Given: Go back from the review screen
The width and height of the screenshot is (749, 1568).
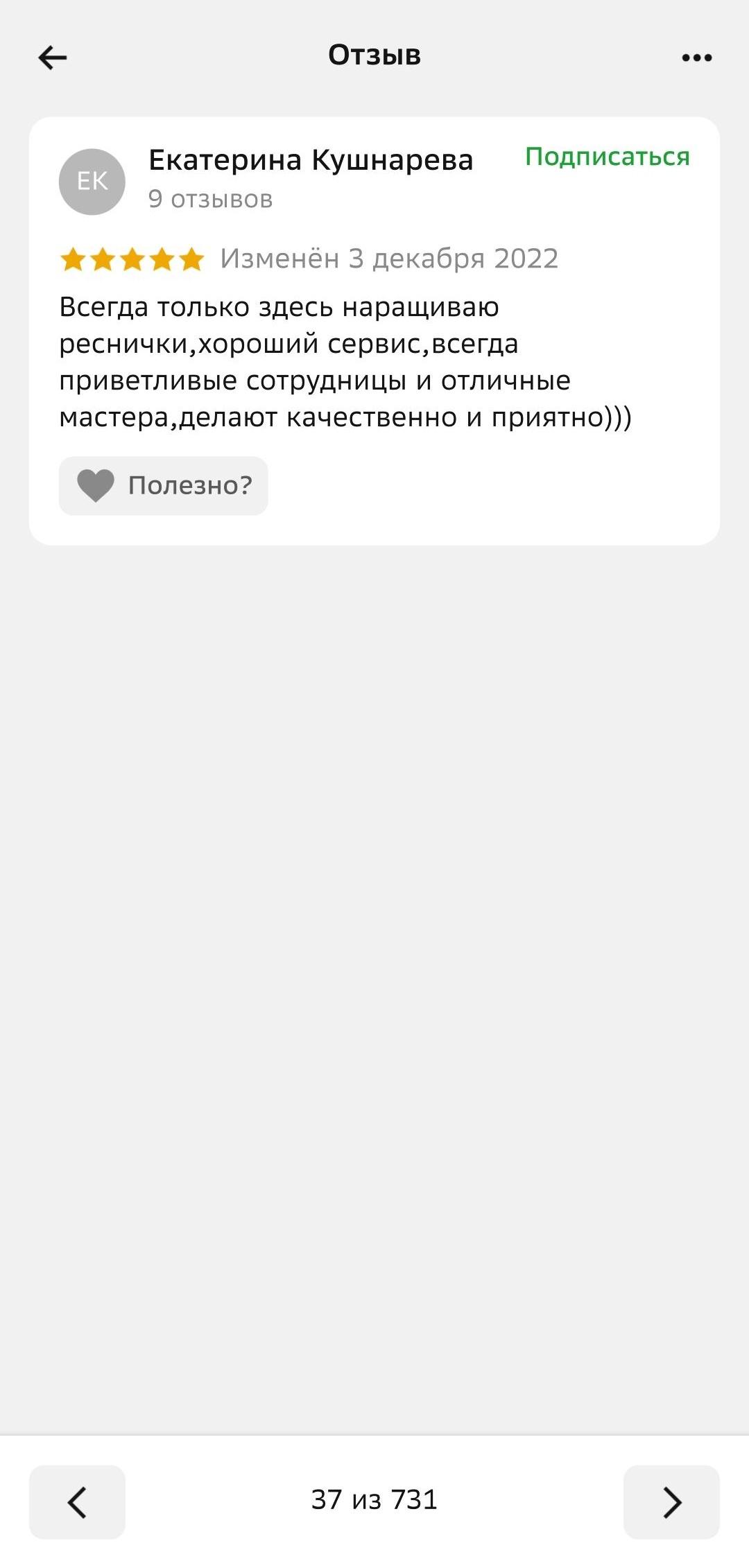Looking at the screenshot, I should pyautogui.click(x=53, y=57).
